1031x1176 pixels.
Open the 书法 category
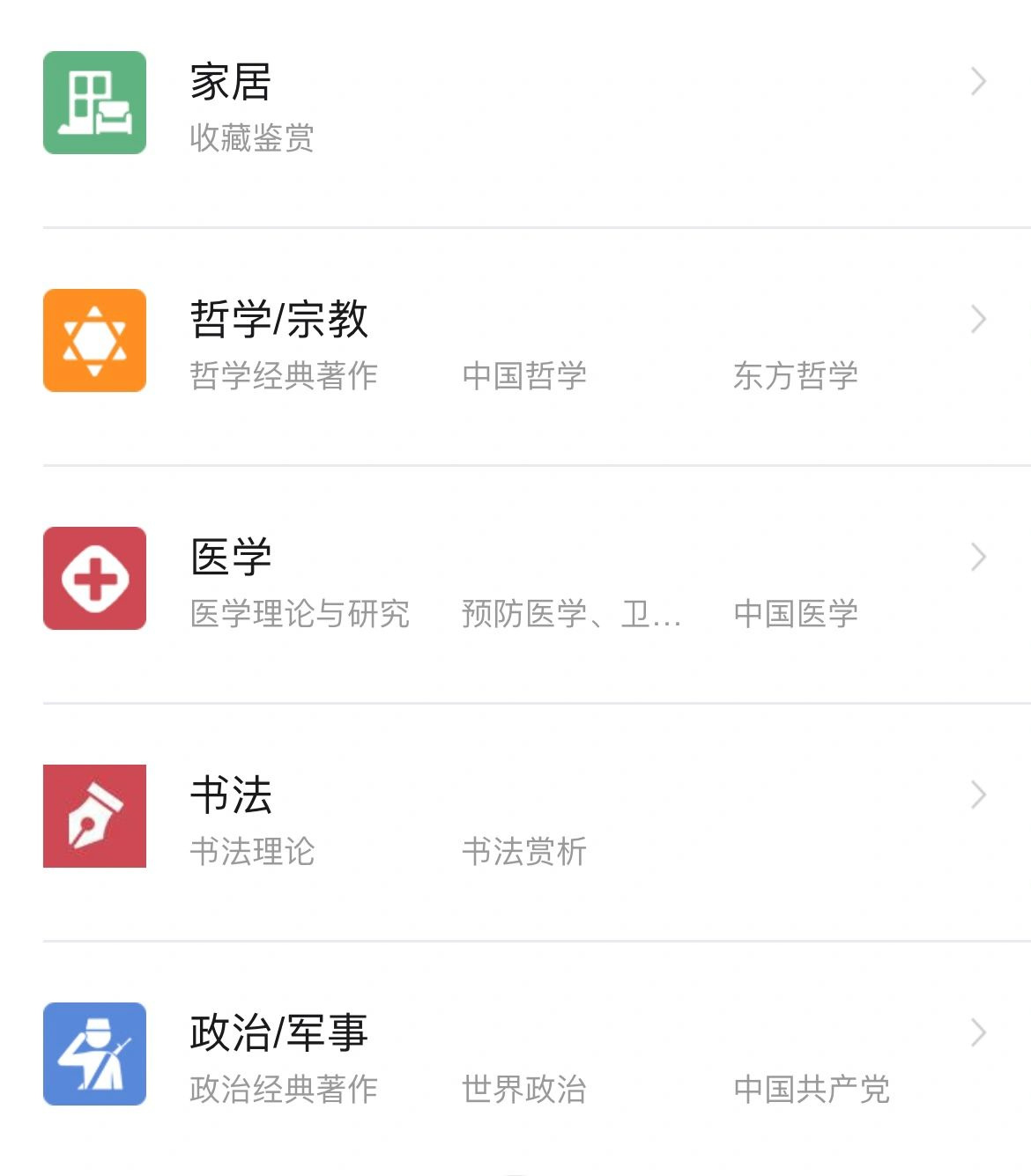[231, 795]
